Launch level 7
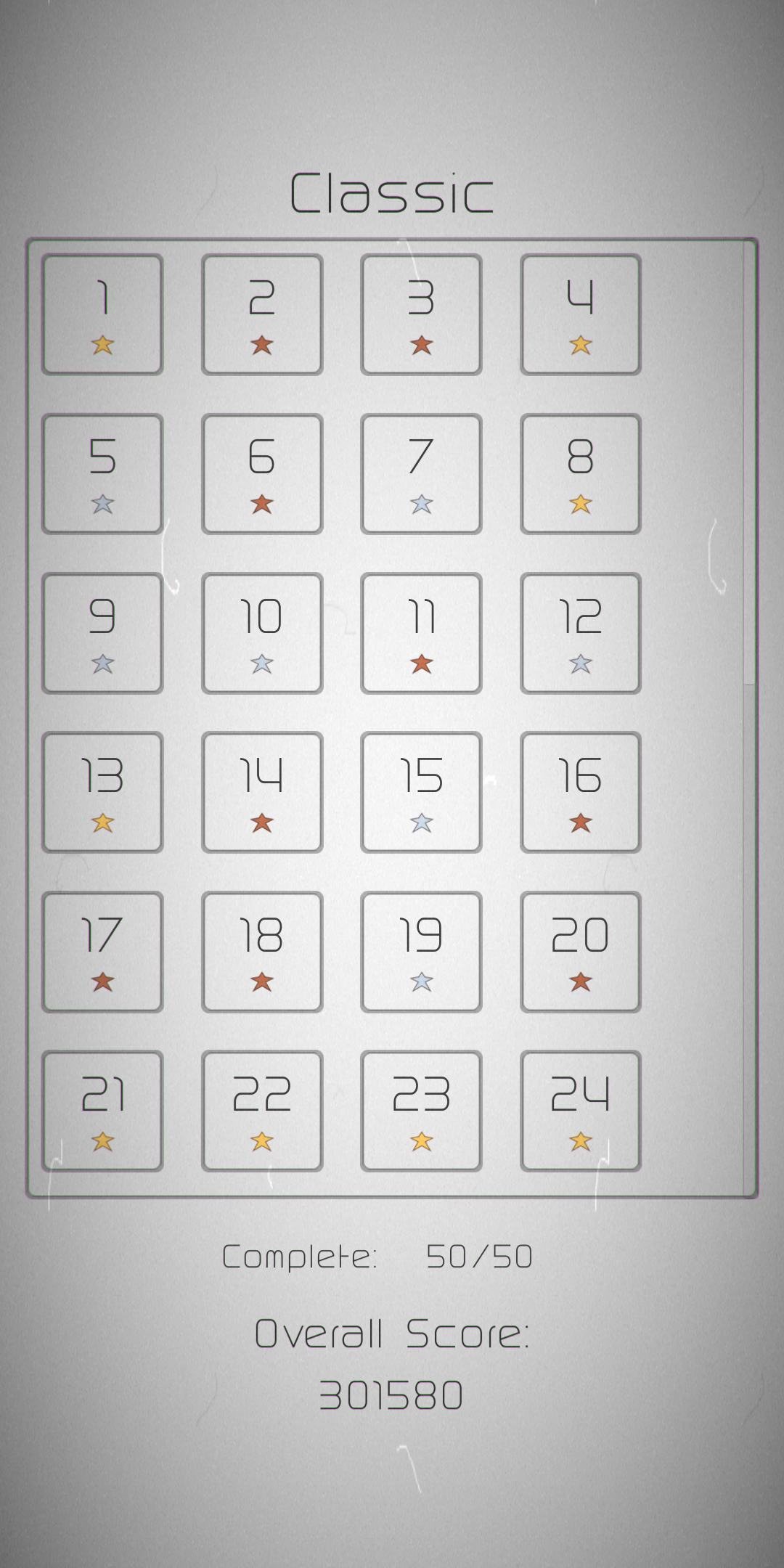 [x=421, y=474]
